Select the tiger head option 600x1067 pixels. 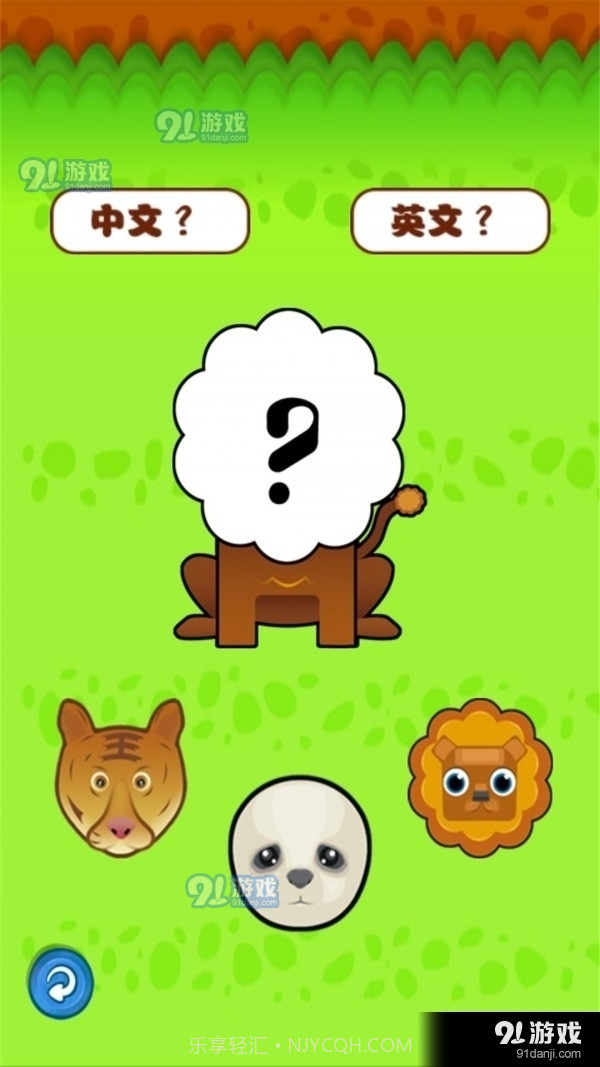click(120, 778)
